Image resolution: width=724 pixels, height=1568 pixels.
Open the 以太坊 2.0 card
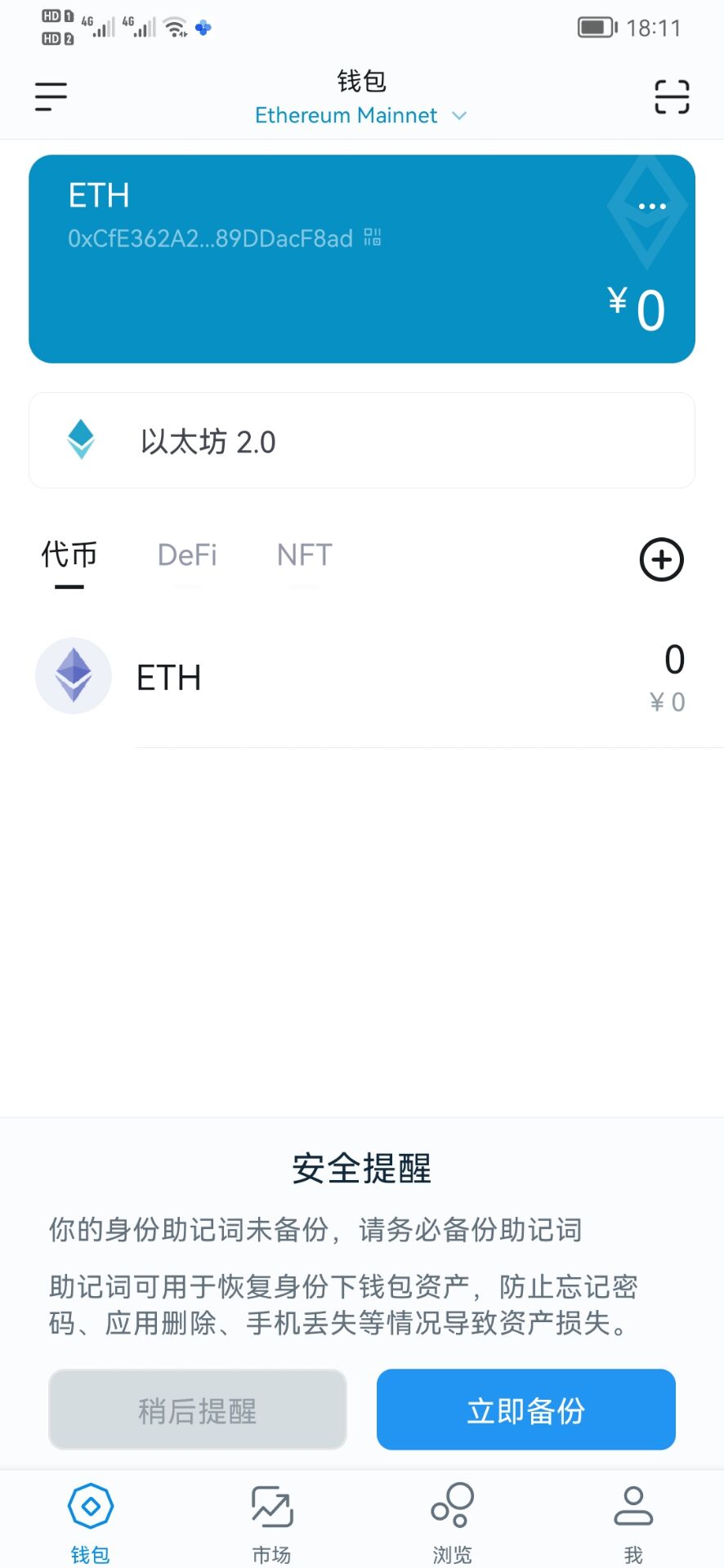pos(361,441)
